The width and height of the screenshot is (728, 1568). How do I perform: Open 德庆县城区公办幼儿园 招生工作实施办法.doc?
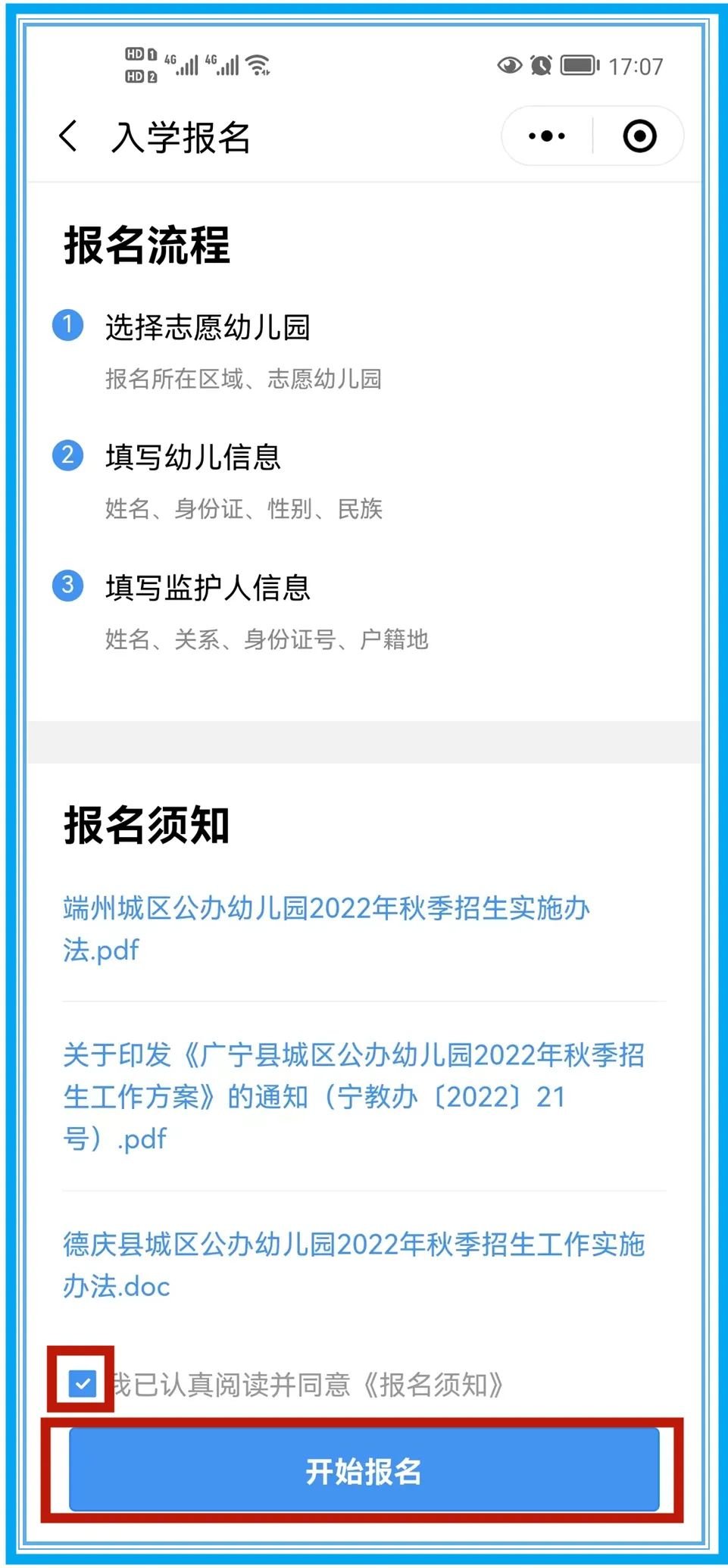353,1264
